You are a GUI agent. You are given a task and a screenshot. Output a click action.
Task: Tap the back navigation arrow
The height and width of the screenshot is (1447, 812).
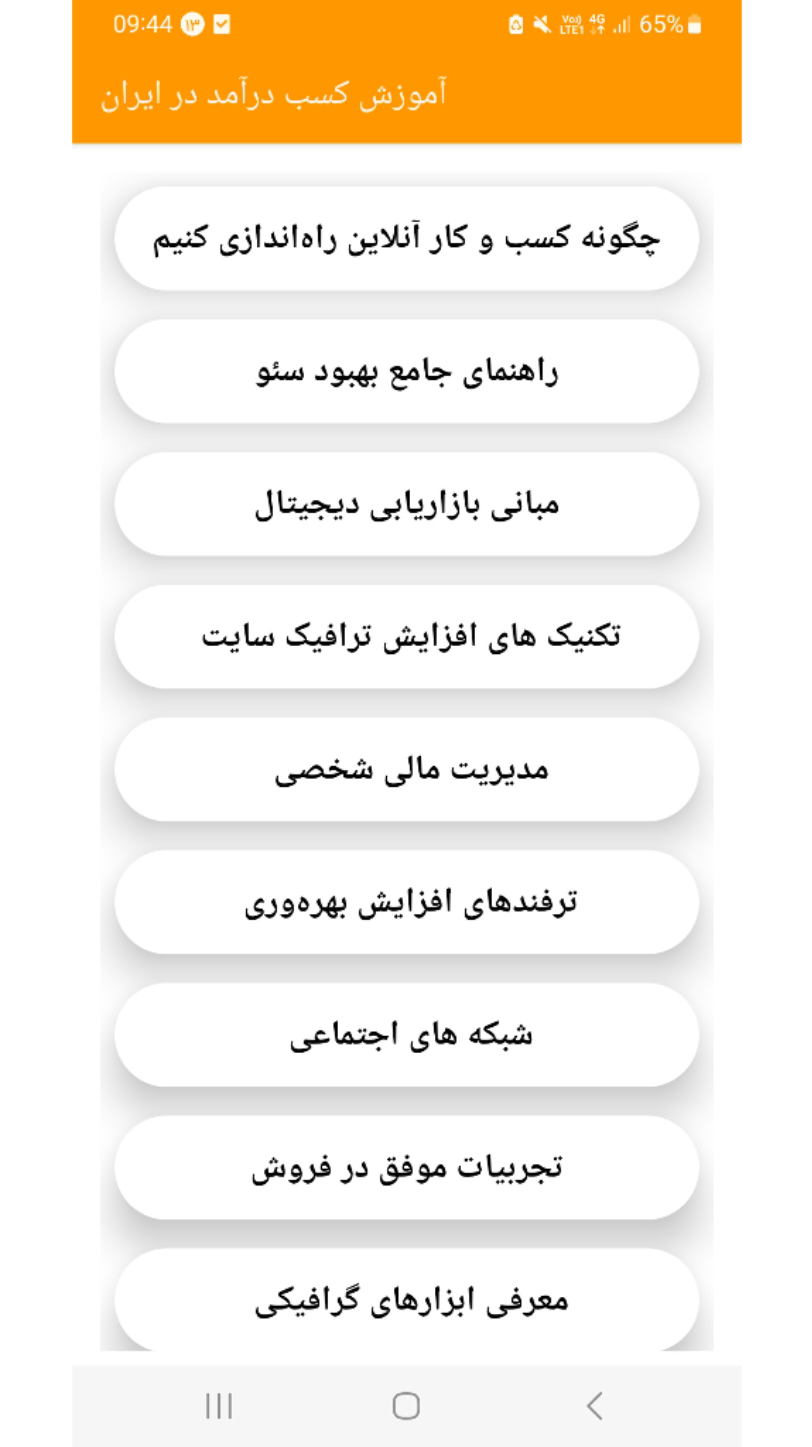click(594, 1406)
